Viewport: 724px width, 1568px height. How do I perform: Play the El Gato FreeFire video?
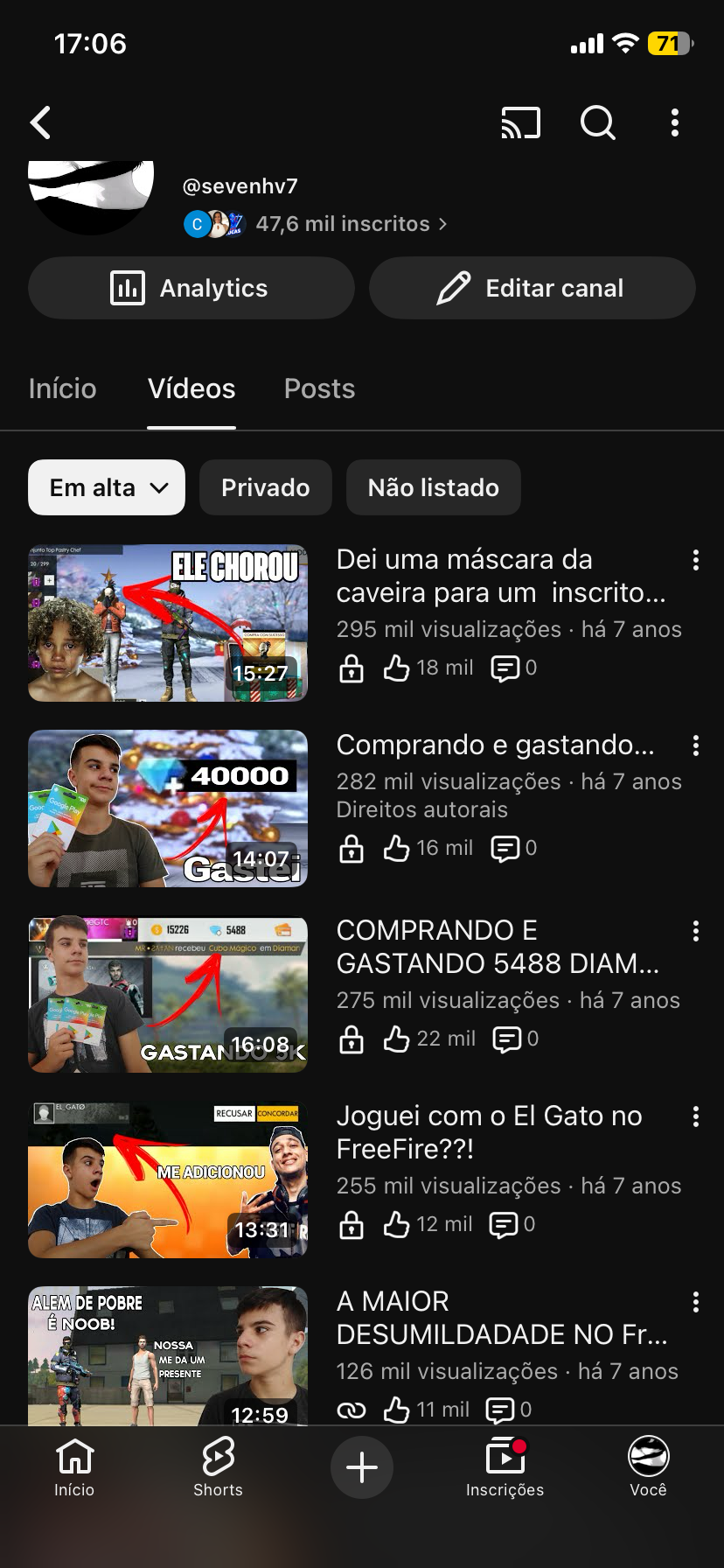[x=168, y=1179]
